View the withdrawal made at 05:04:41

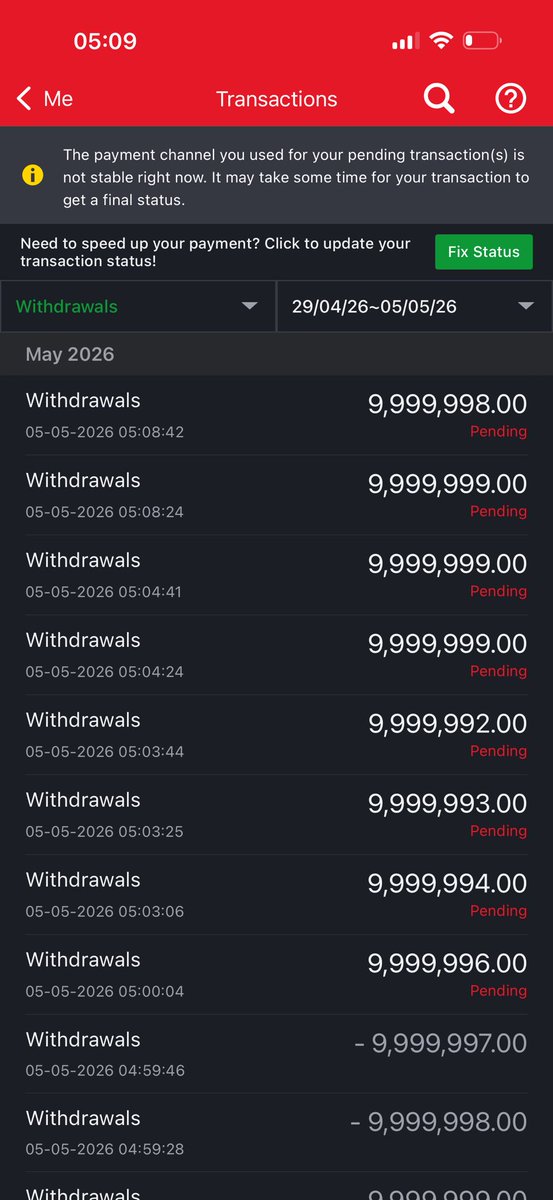coord(276,576)
